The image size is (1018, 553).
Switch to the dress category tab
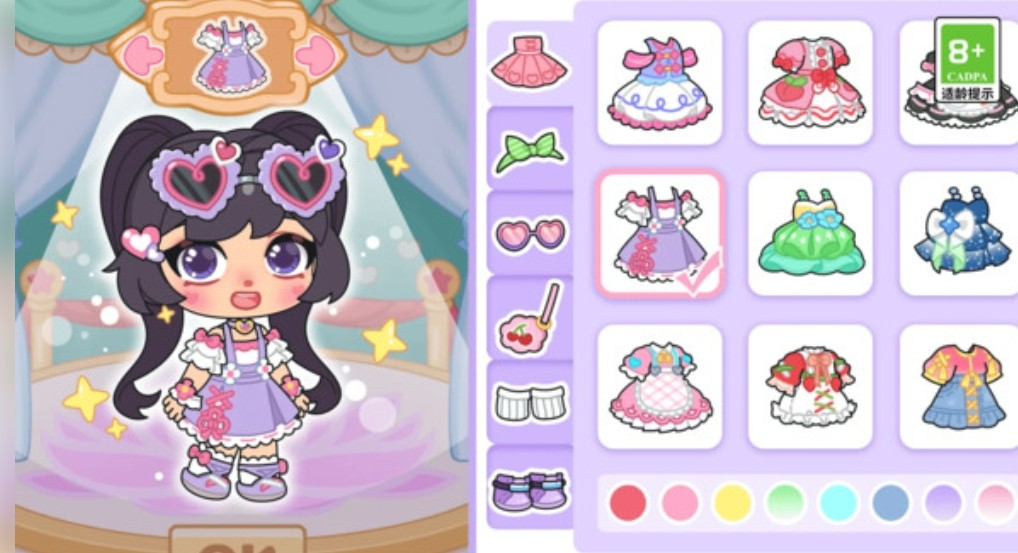[529, 64]
